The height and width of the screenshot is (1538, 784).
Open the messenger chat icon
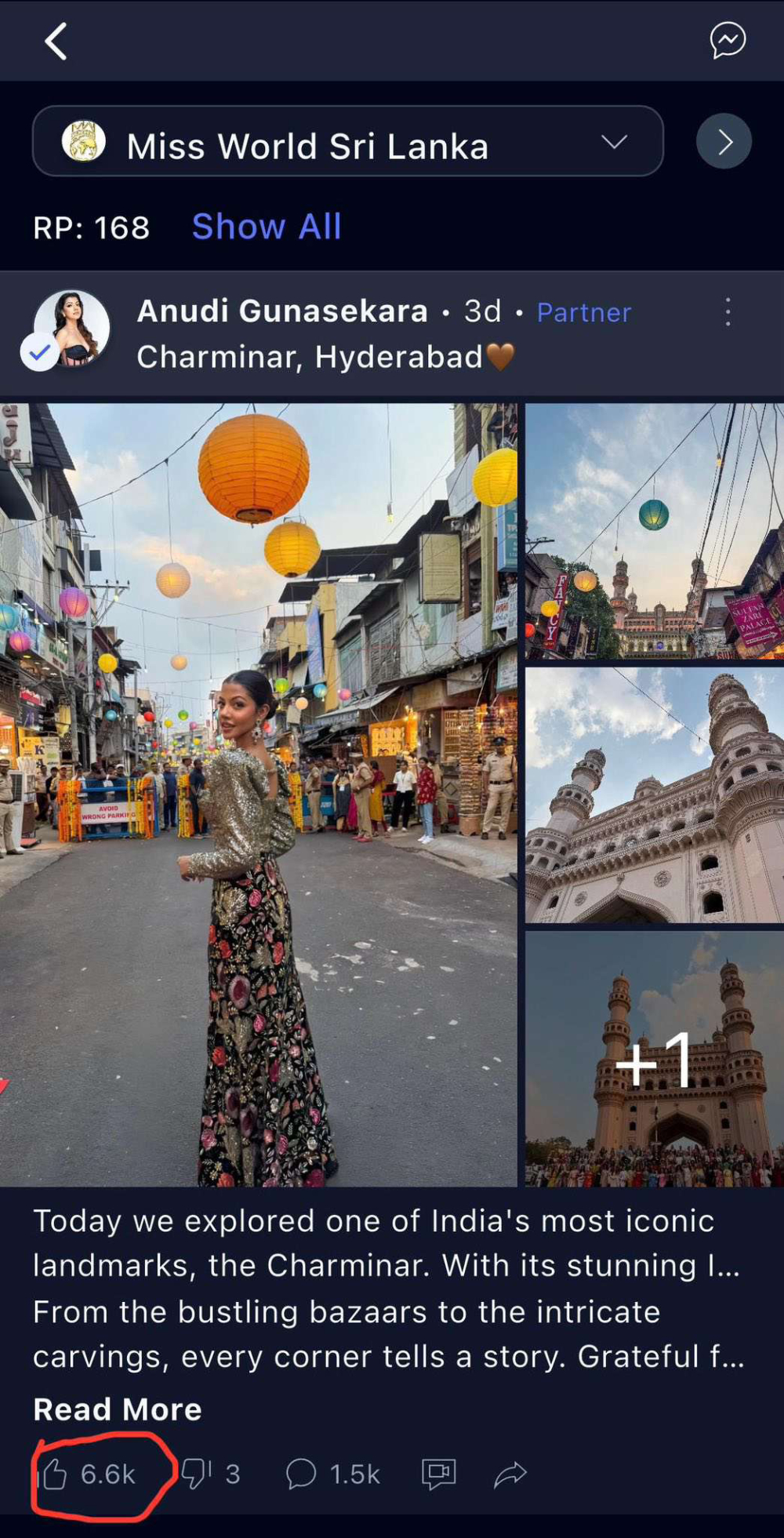(727, 40)
